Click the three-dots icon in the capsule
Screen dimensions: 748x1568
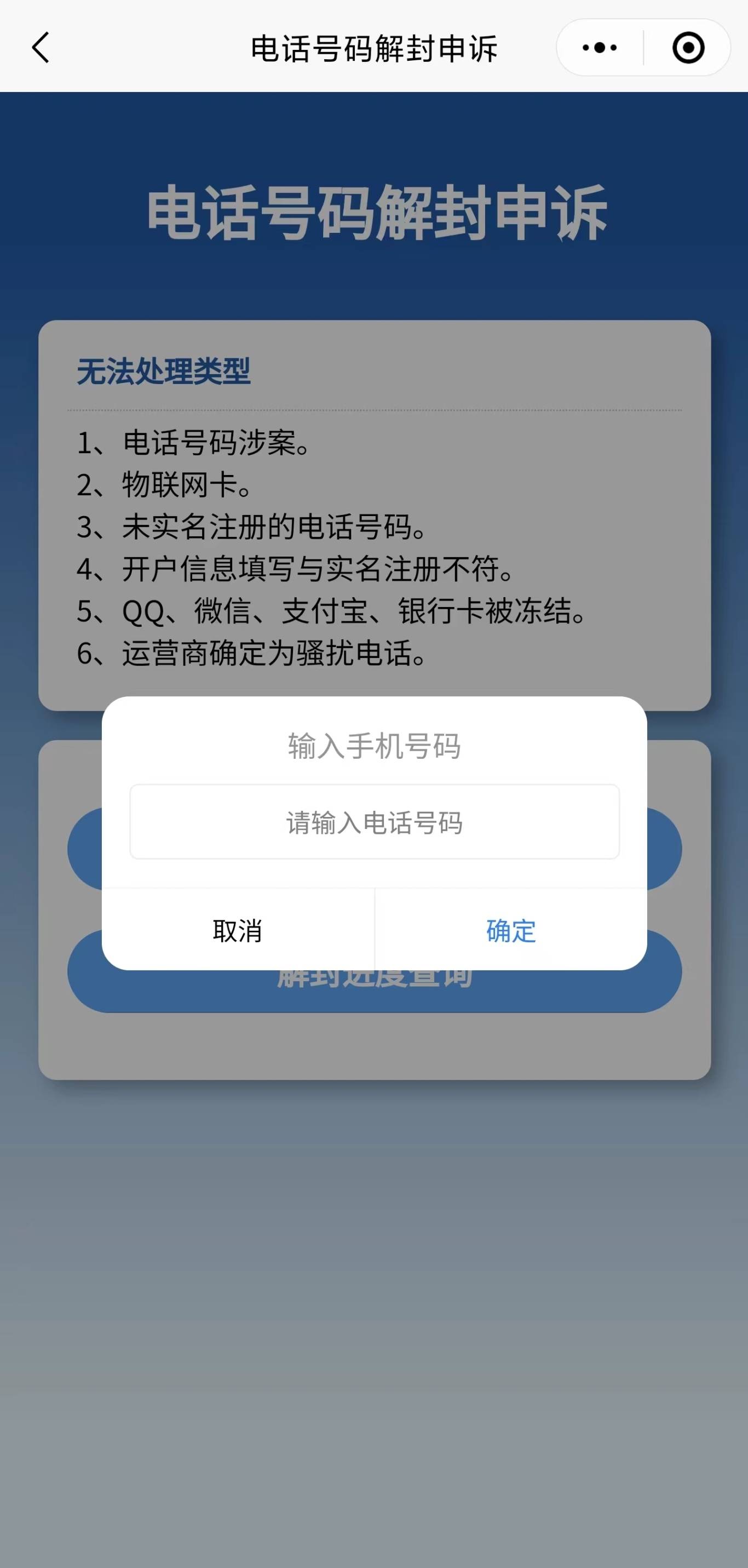click(599, 47)
